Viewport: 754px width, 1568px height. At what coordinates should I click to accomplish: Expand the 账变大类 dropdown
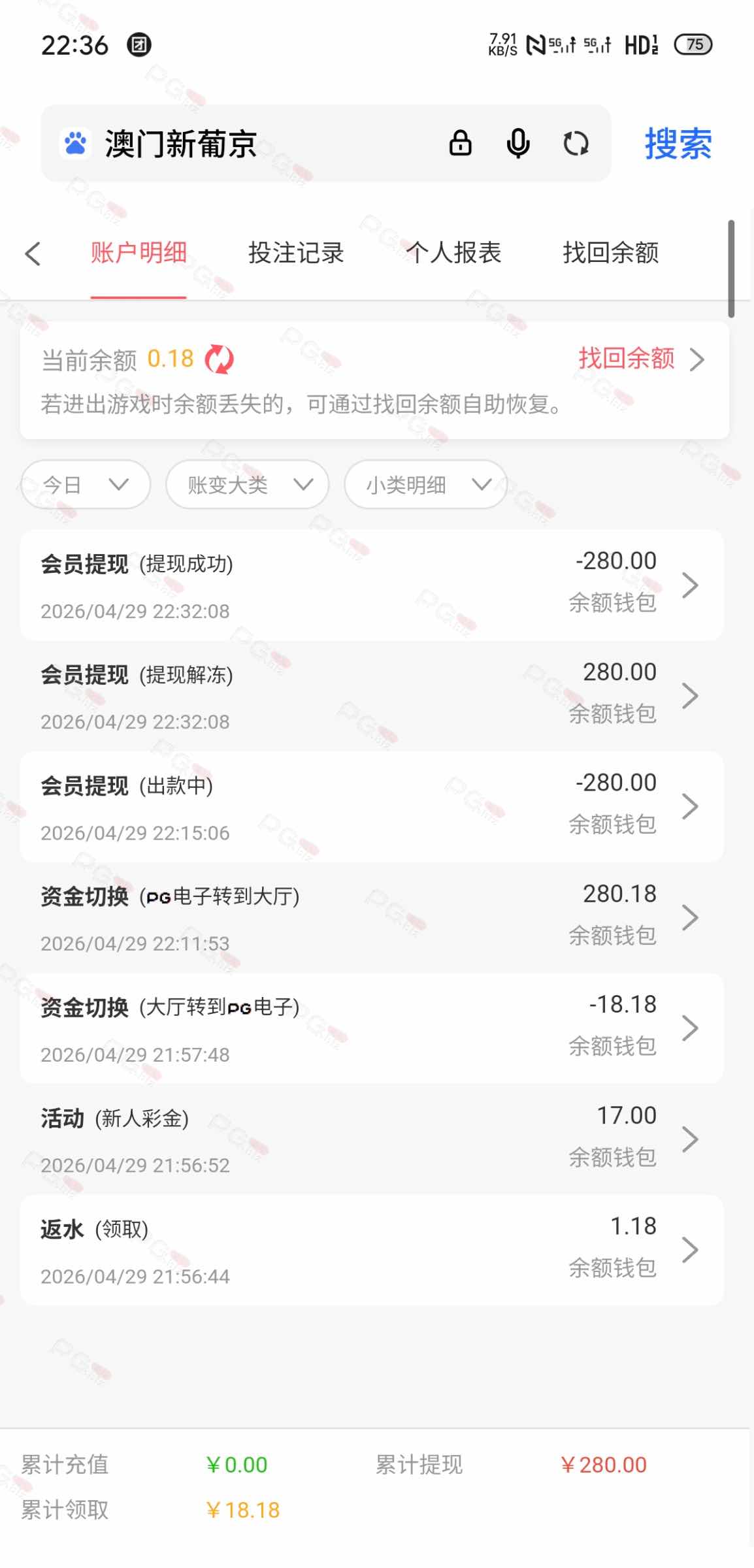(247, 485)
